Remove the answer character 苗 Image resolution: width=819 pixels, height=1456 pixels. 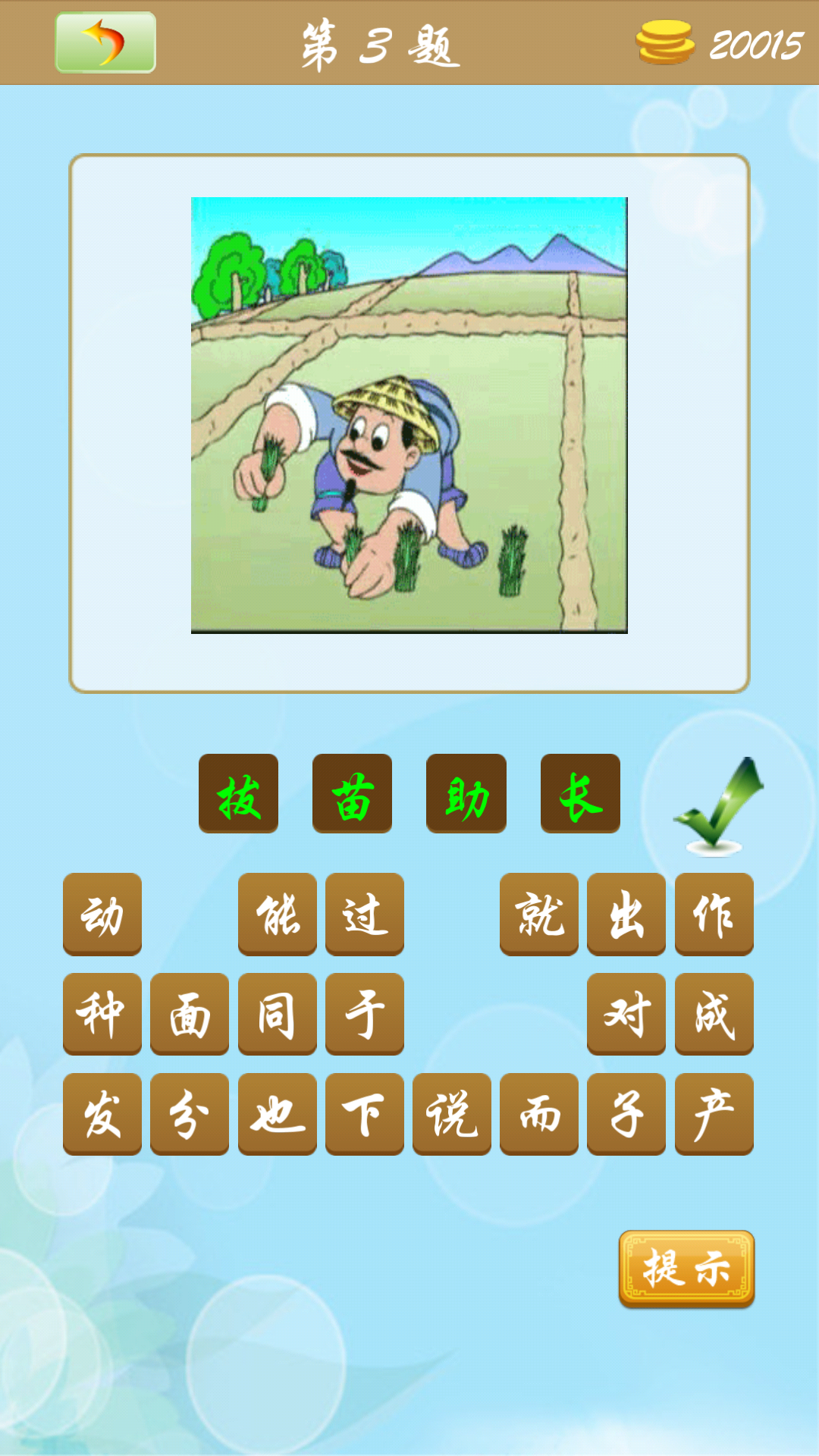[x=352, y=793]
